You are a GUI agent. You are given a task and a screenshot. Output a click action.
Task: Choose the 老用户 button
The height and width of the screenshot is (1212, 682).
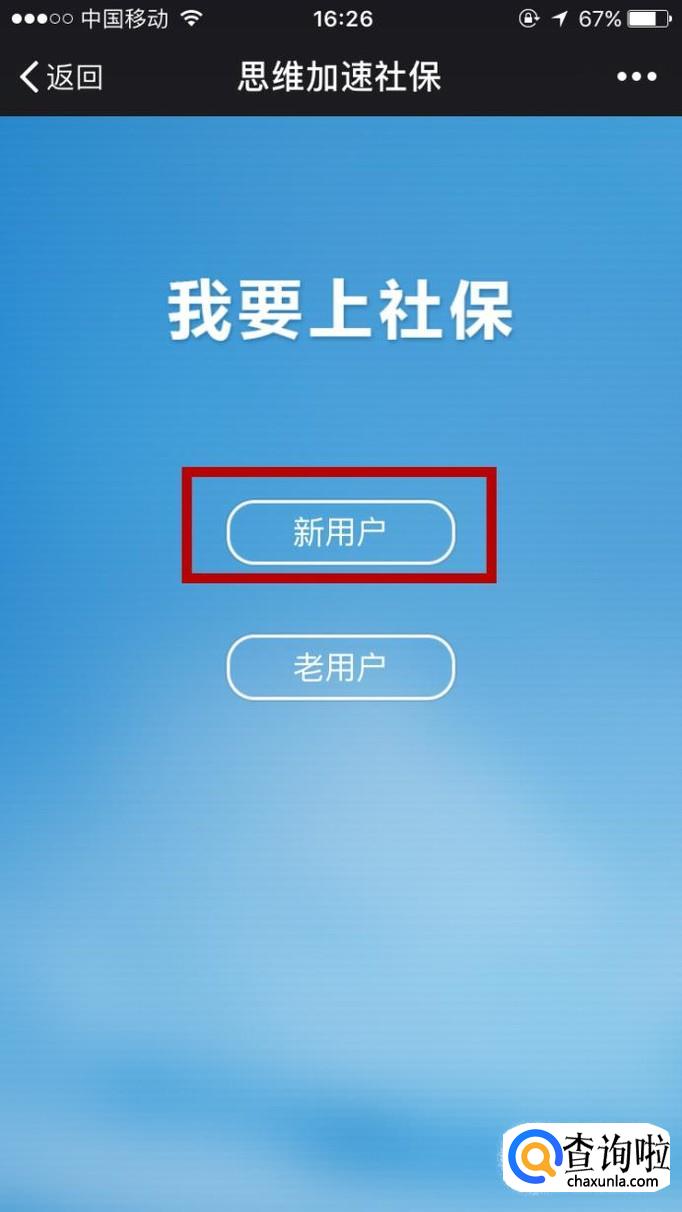[x=340, y=667]
